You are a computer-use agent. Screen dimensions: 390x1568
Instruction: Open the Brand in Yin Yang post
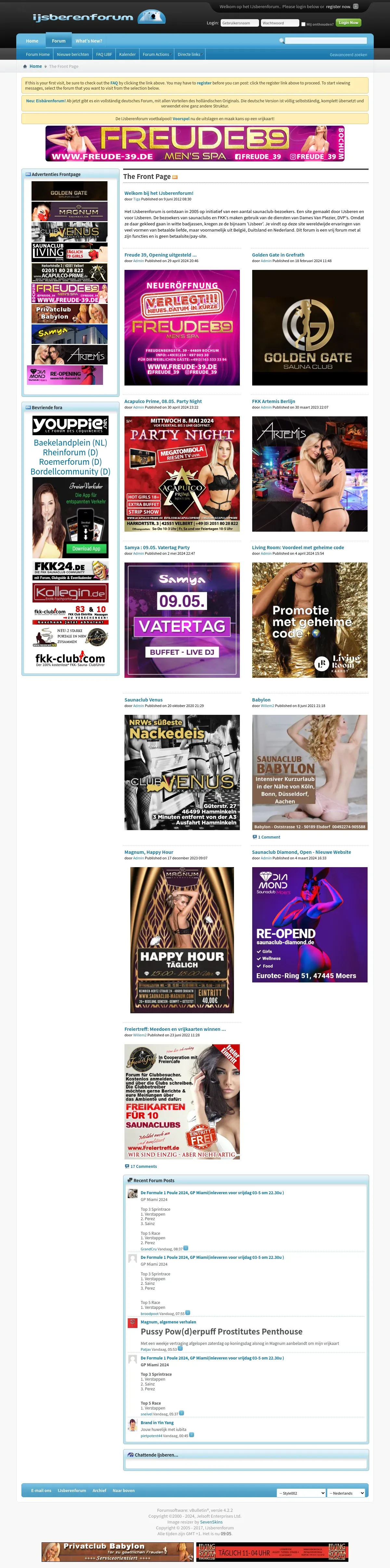click(x=157, y=1423)
